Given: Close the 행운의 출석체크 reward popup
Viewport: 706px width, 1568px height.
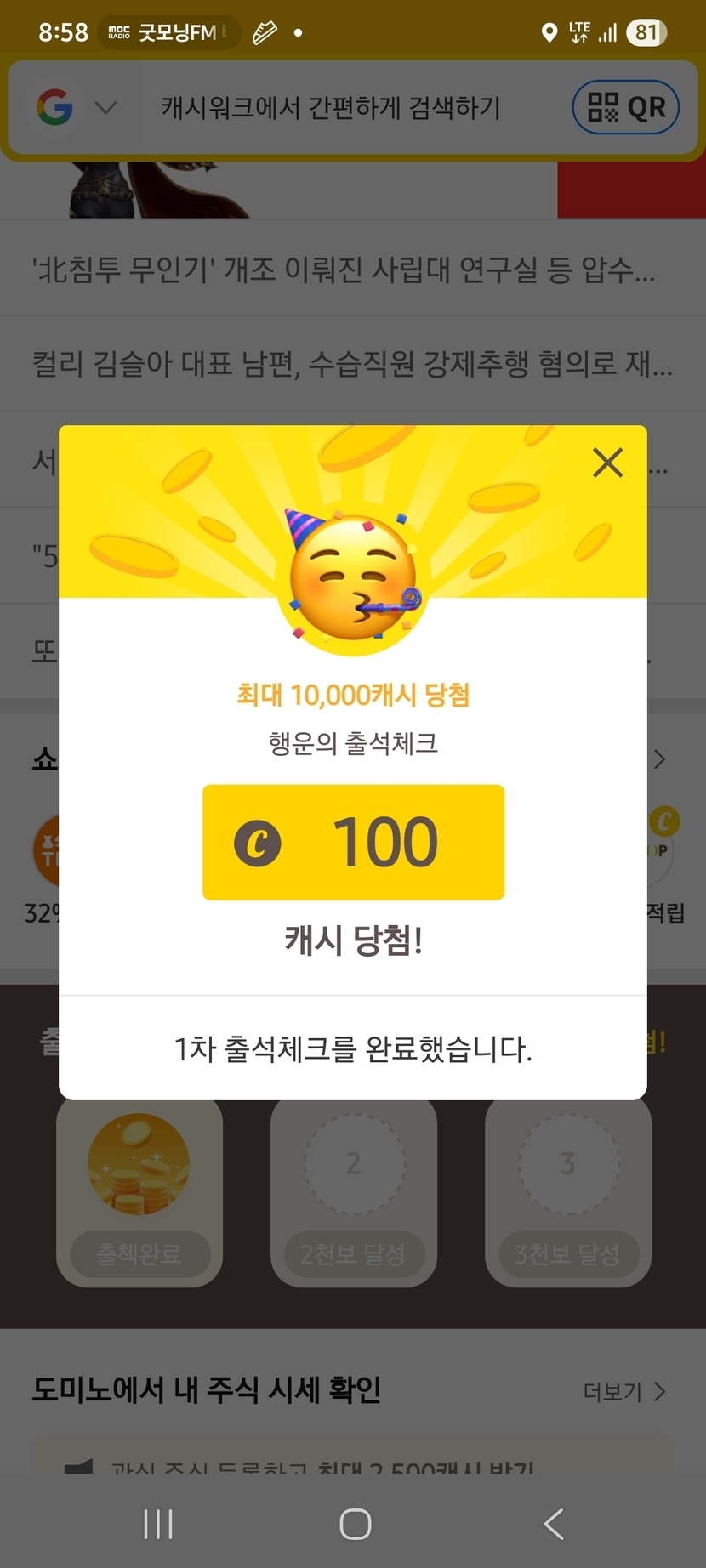Looking at the screenshot, I should click(x=607, y=463).
